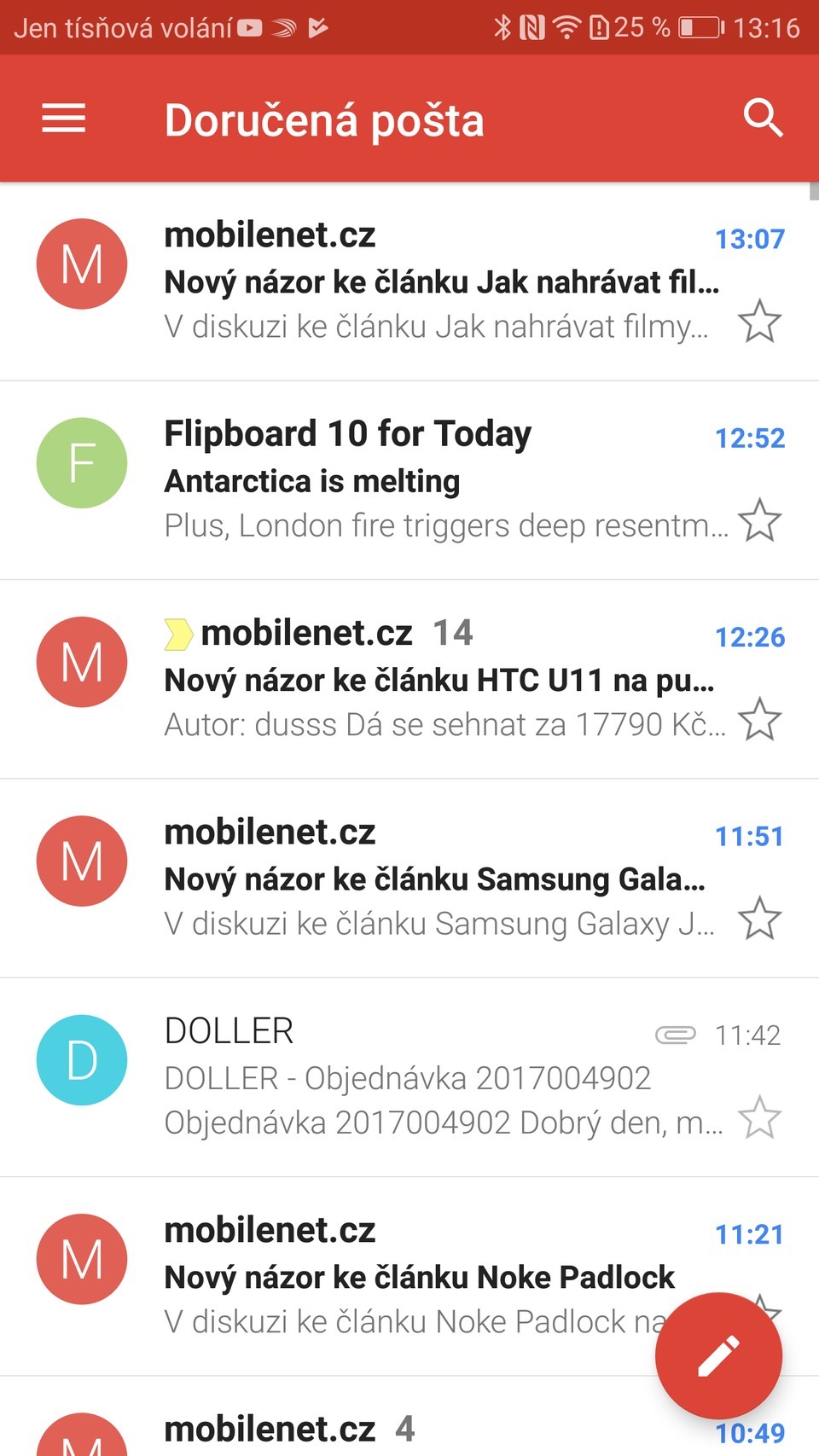
Task: Open mobilenet.cz email about Jak nahrávat filmy
Action: pos(435,281)
